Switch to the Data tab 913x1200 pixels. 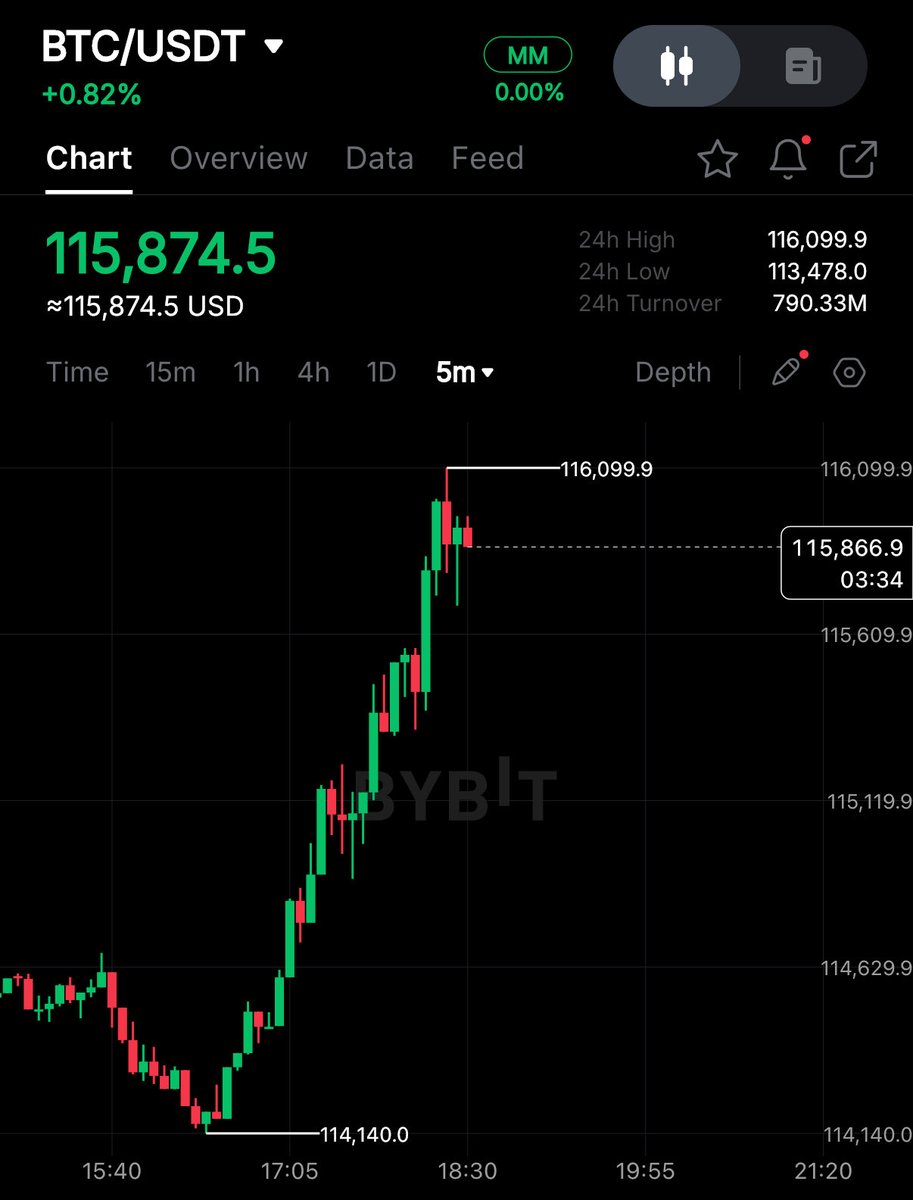379,158
